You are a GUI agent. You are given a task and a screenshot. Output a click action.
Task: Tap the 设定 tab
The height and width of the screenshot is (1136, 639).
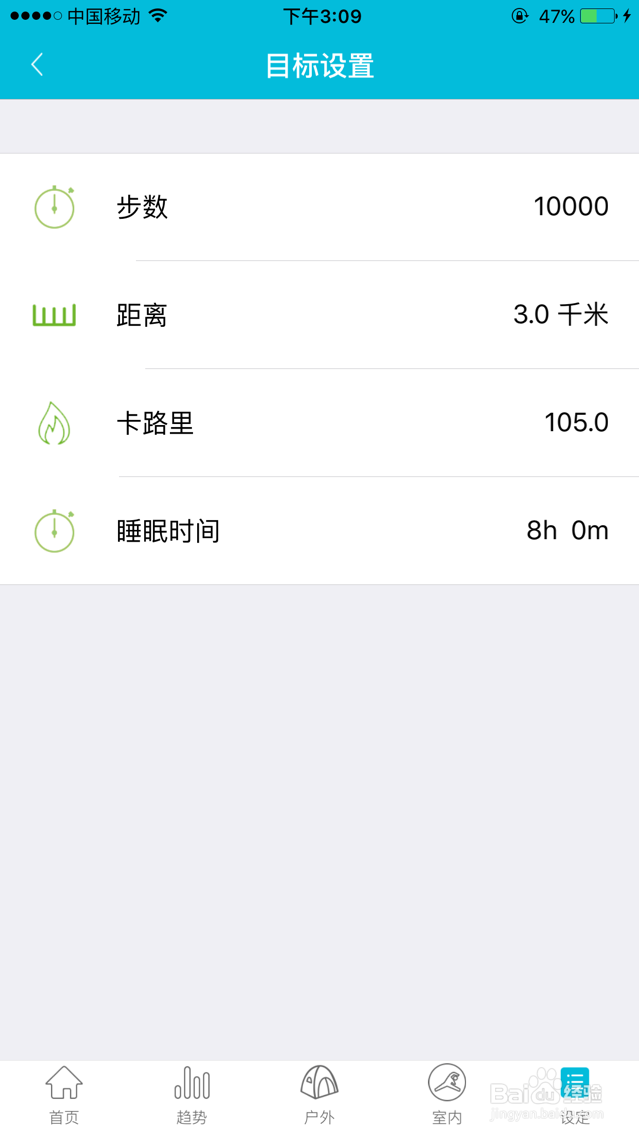(575, 1095)
